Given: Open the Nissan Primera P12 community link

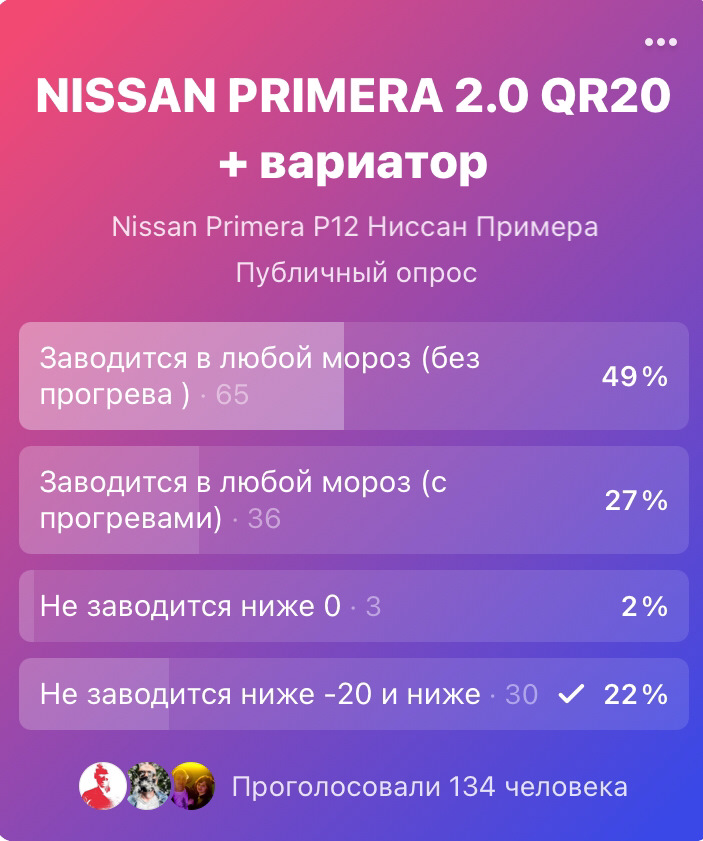Looking at the screenshot, I should pos(354,227).
